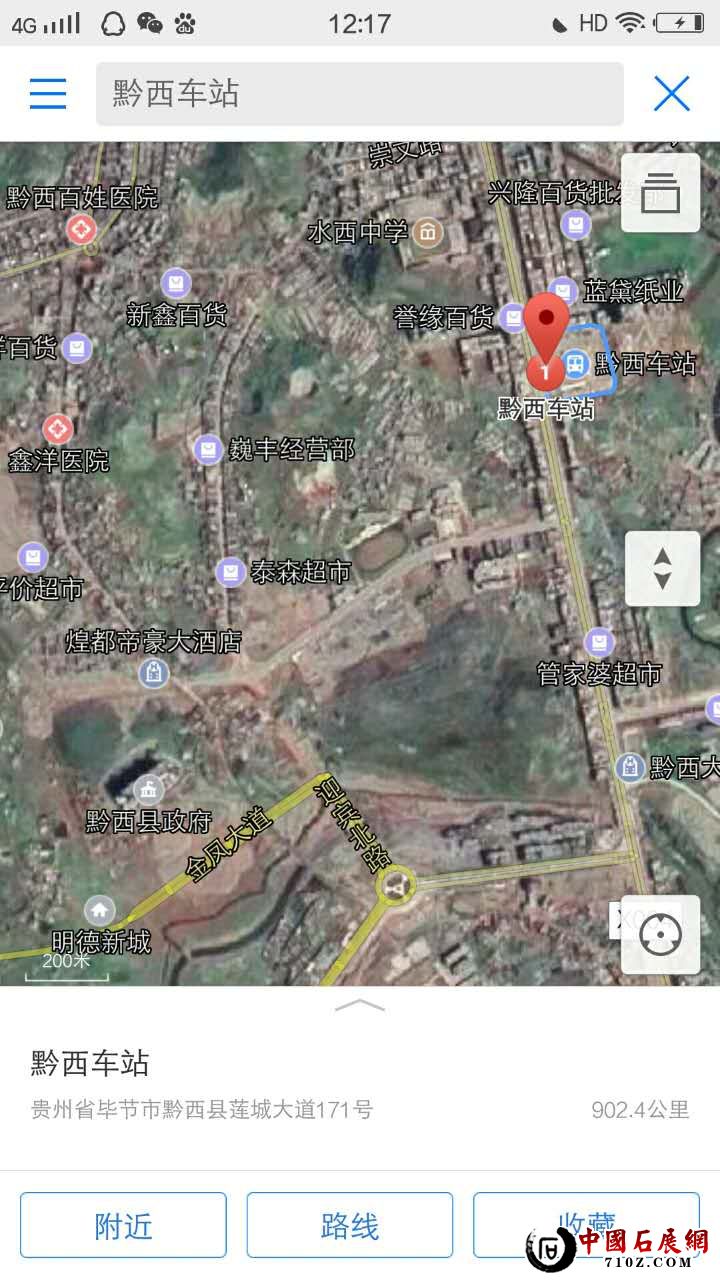The image size is (720, 1280).
Task: Tap the up-down arrows map control
Action: 662,568
